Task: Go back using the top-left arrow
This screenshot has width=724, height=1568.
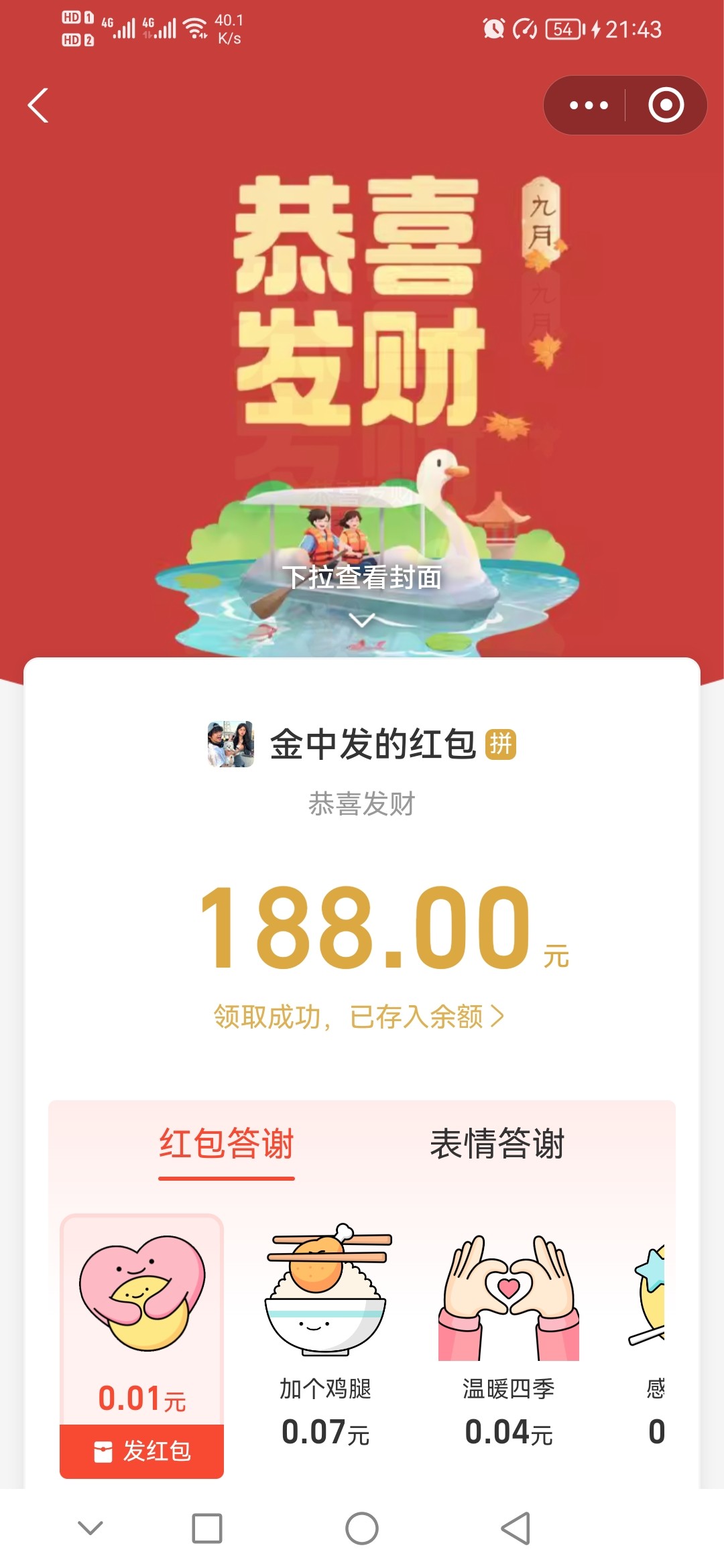Action: [x=38, y=106]
